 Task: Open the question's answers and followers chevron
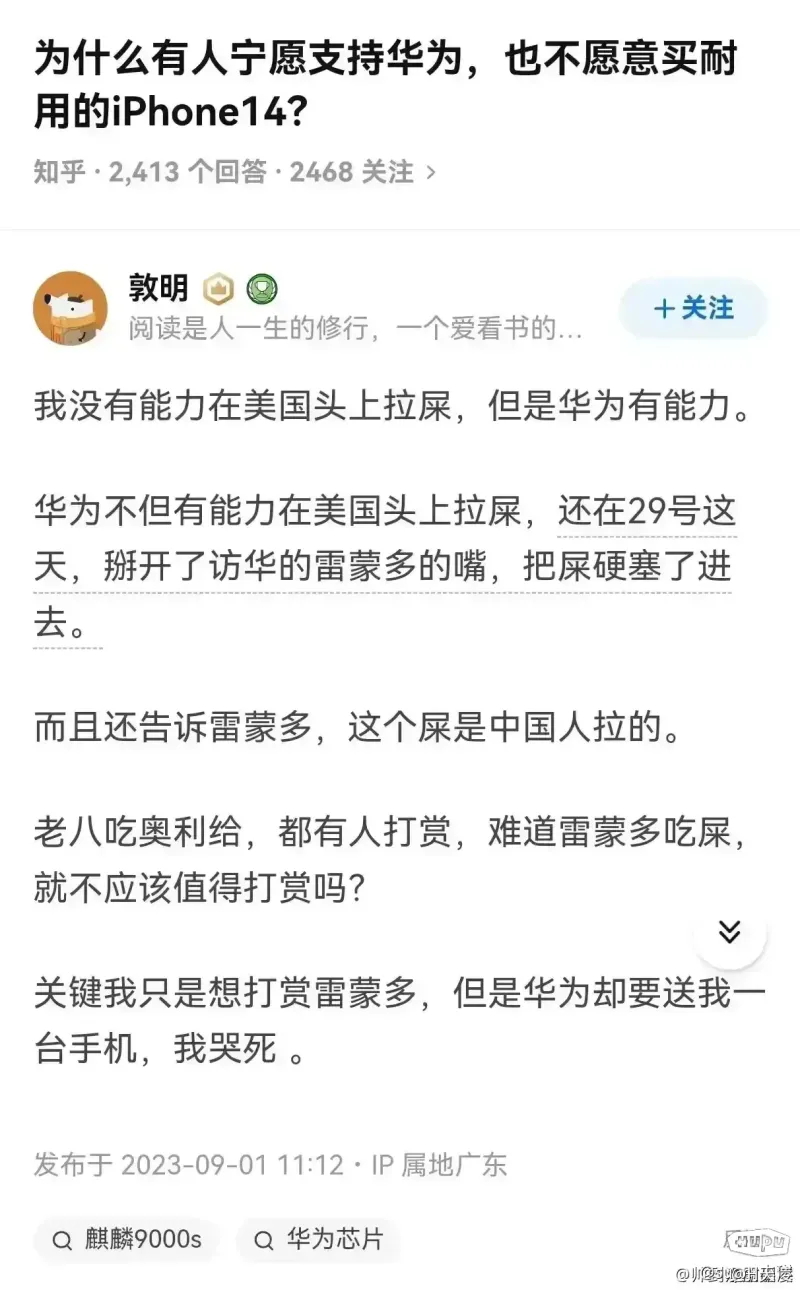(x=431, y=172)
